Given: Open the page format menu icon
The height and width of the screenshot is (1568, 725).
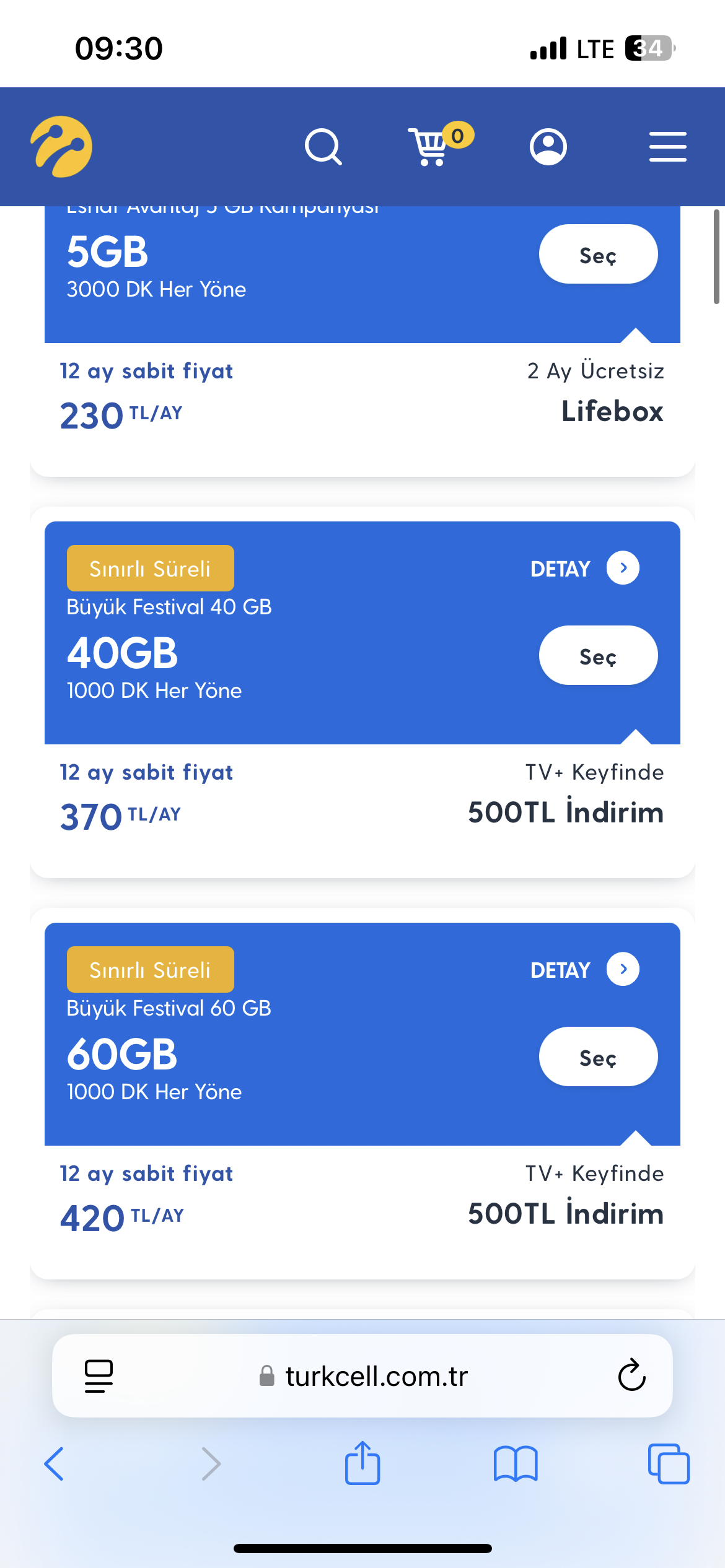Looking at the screenshot, I should [x=99, y=1376].
